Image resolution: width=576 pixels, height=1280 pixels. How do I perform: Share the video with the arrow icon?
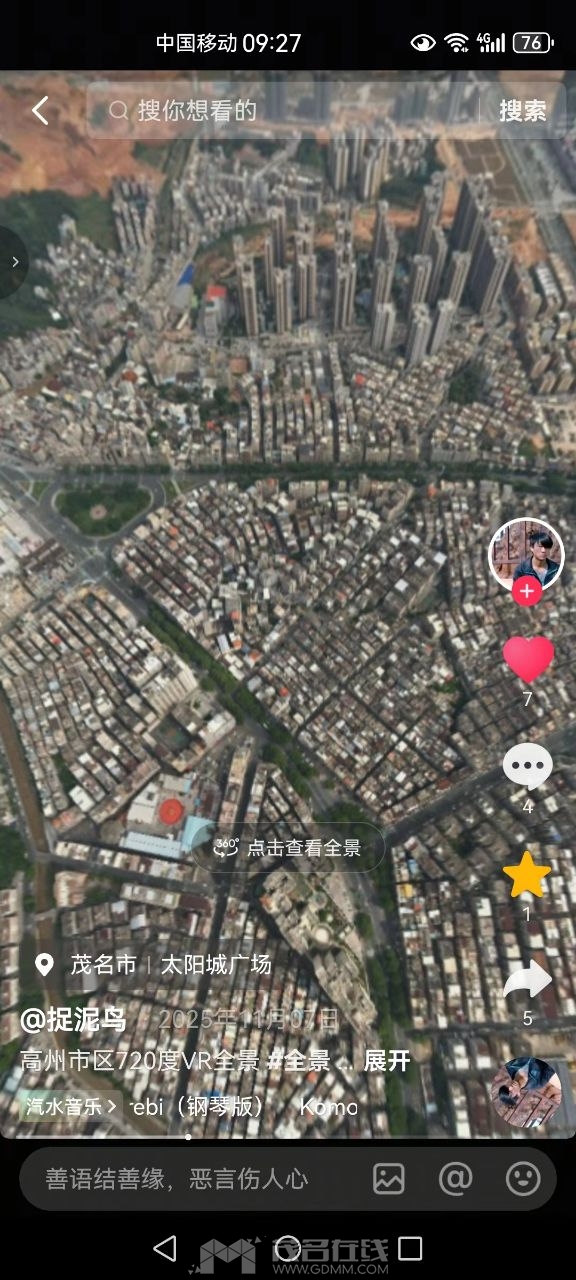[527, 981]
